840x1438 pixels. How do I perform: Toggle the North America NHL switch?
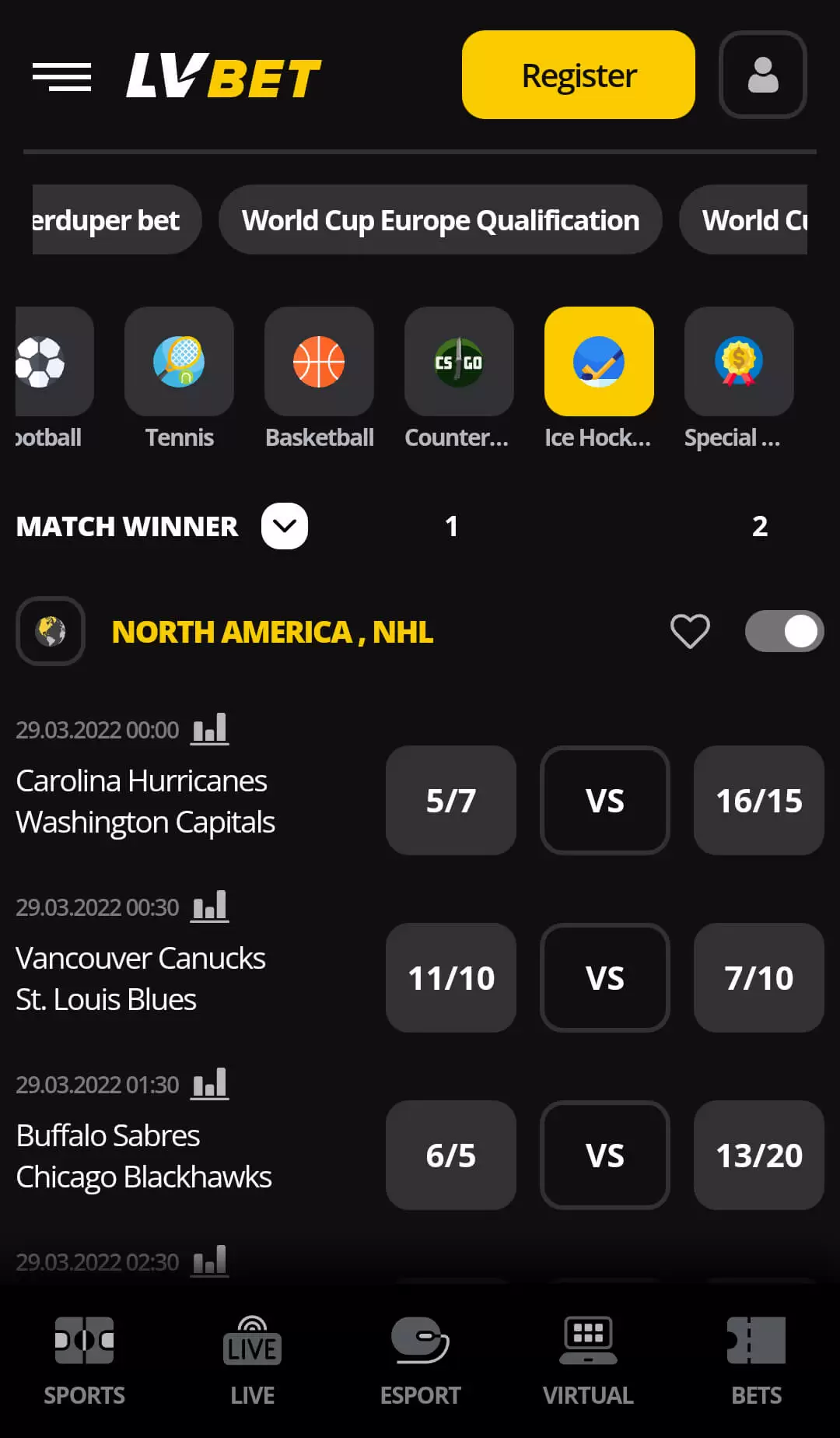click(784, 631)
